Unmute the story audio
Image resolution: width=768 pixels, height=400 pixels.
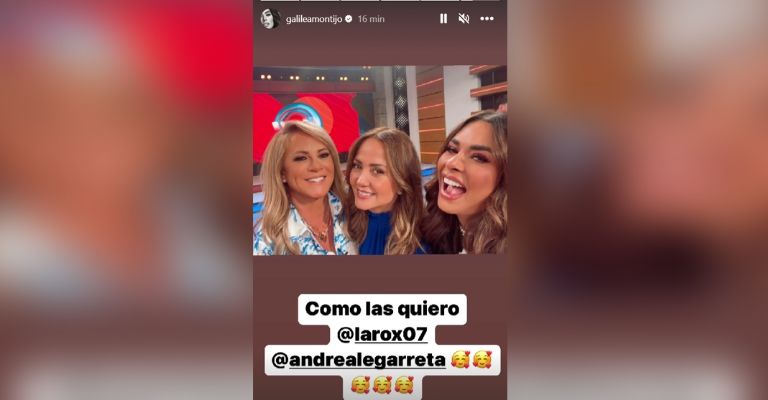464,19
